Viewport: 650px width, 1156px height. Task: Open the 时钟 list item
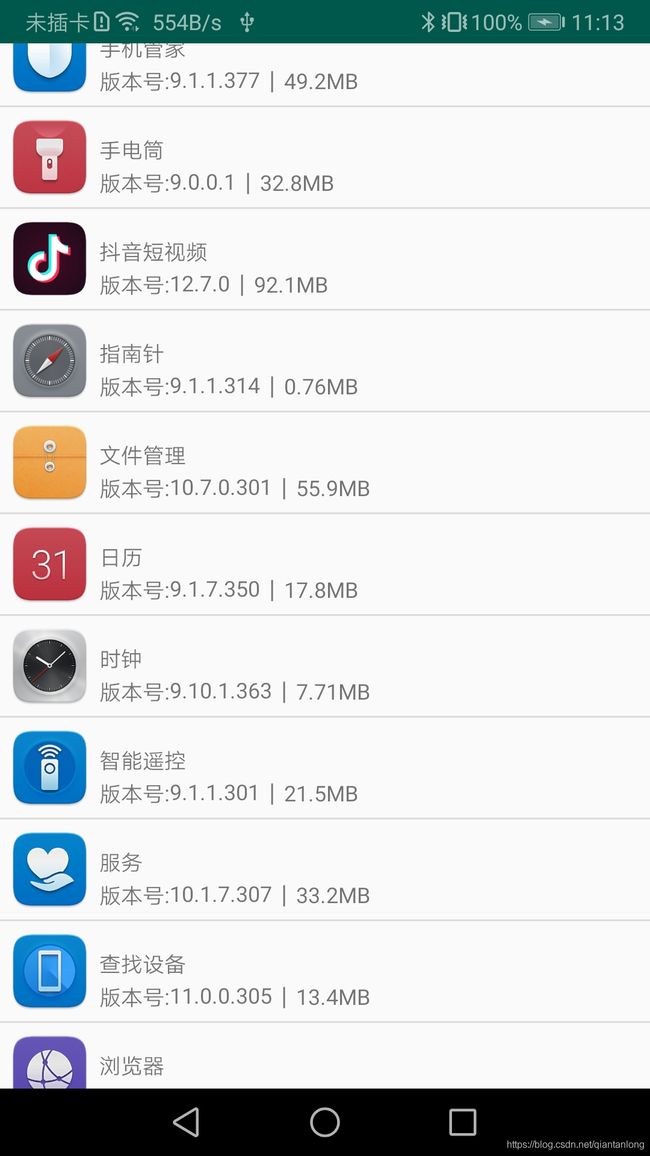click(325, 666)
